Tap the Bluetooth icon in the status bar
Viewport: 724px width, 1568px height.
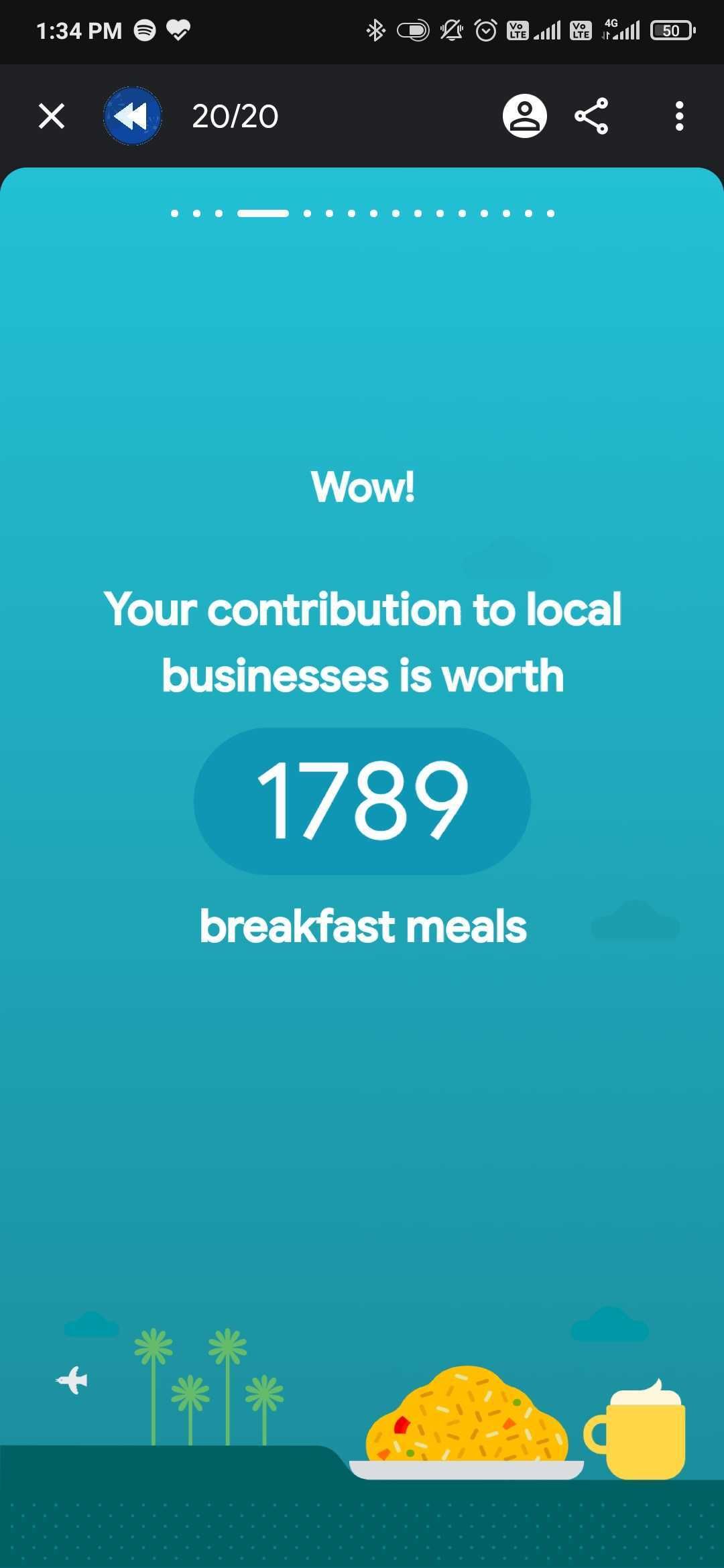click(375, 30)
